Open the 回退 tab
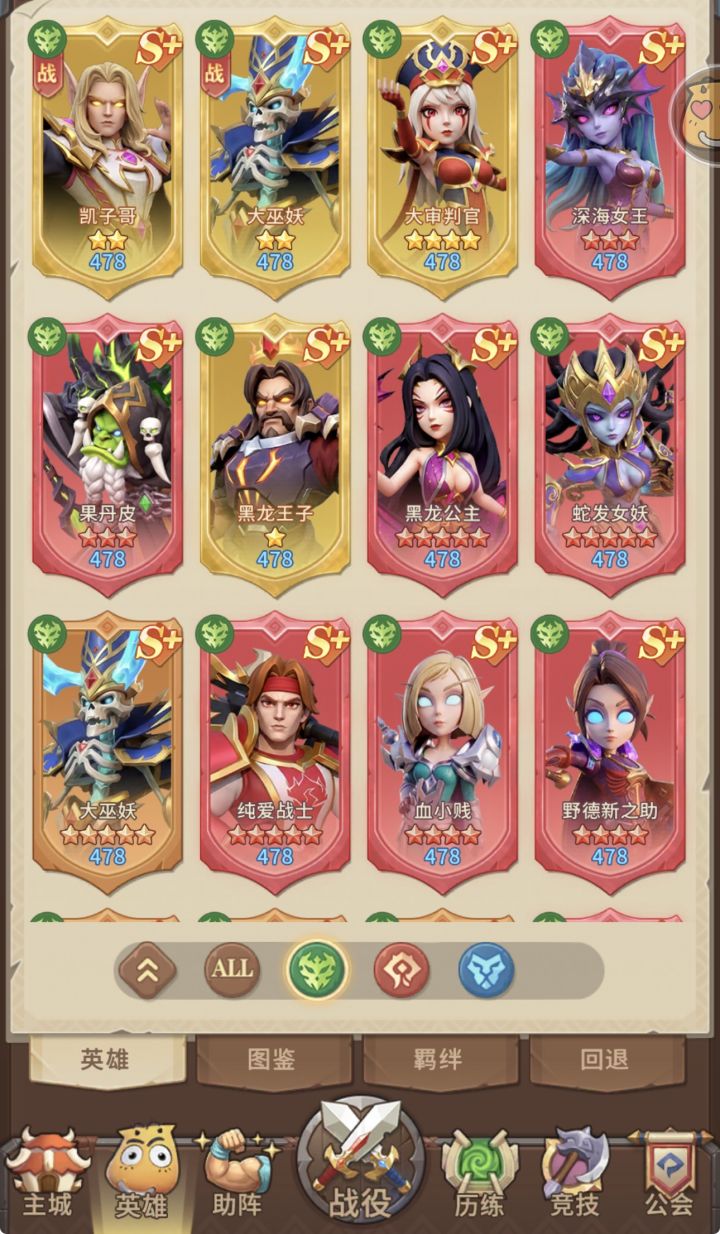The image size is (720, 1234). (x=607, y=1061)
